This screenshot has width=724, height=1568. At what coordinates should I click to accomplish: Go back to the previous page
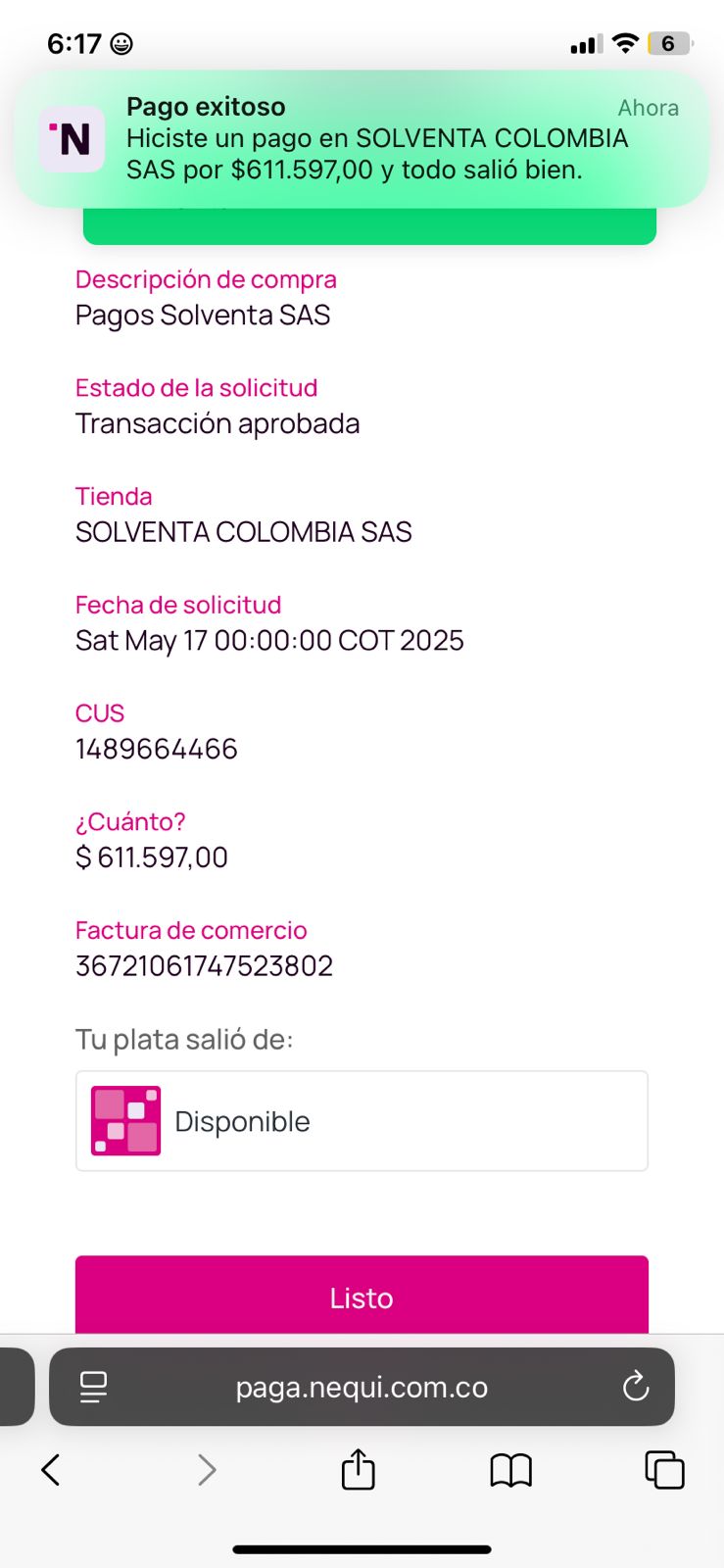point(51,1469)
